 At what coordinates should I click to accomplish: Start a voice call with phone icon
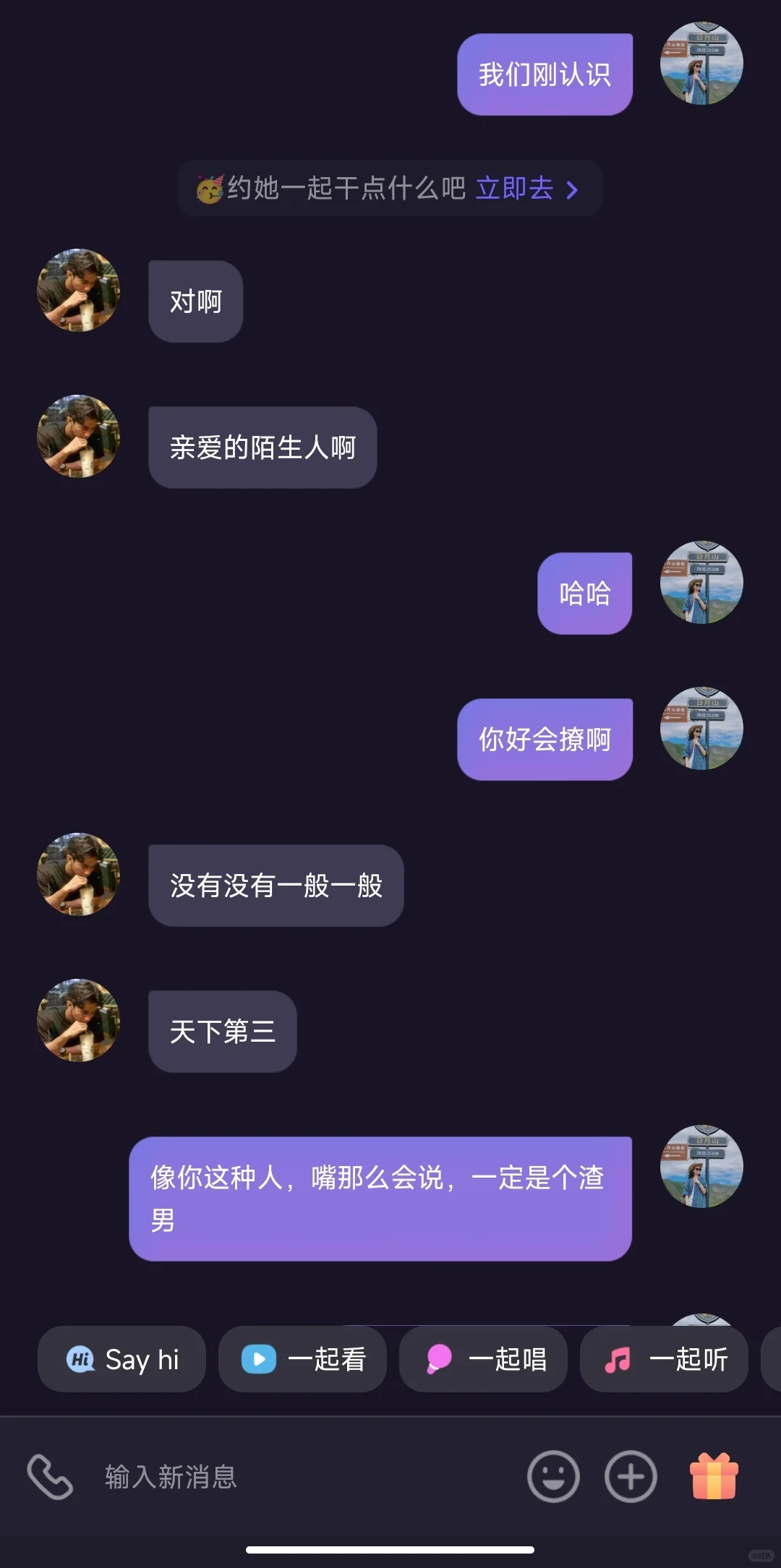pyautogui.click(x=50, y=1477)
